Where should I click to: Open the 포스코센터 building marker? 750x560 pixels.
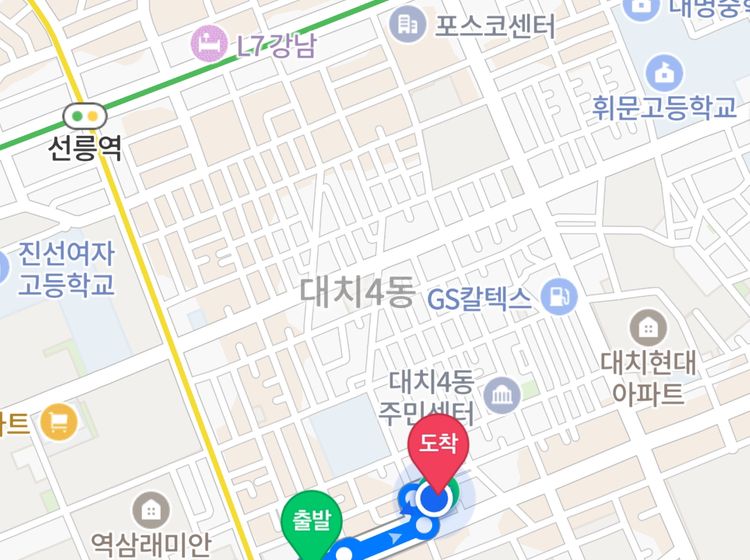(408, 23)
